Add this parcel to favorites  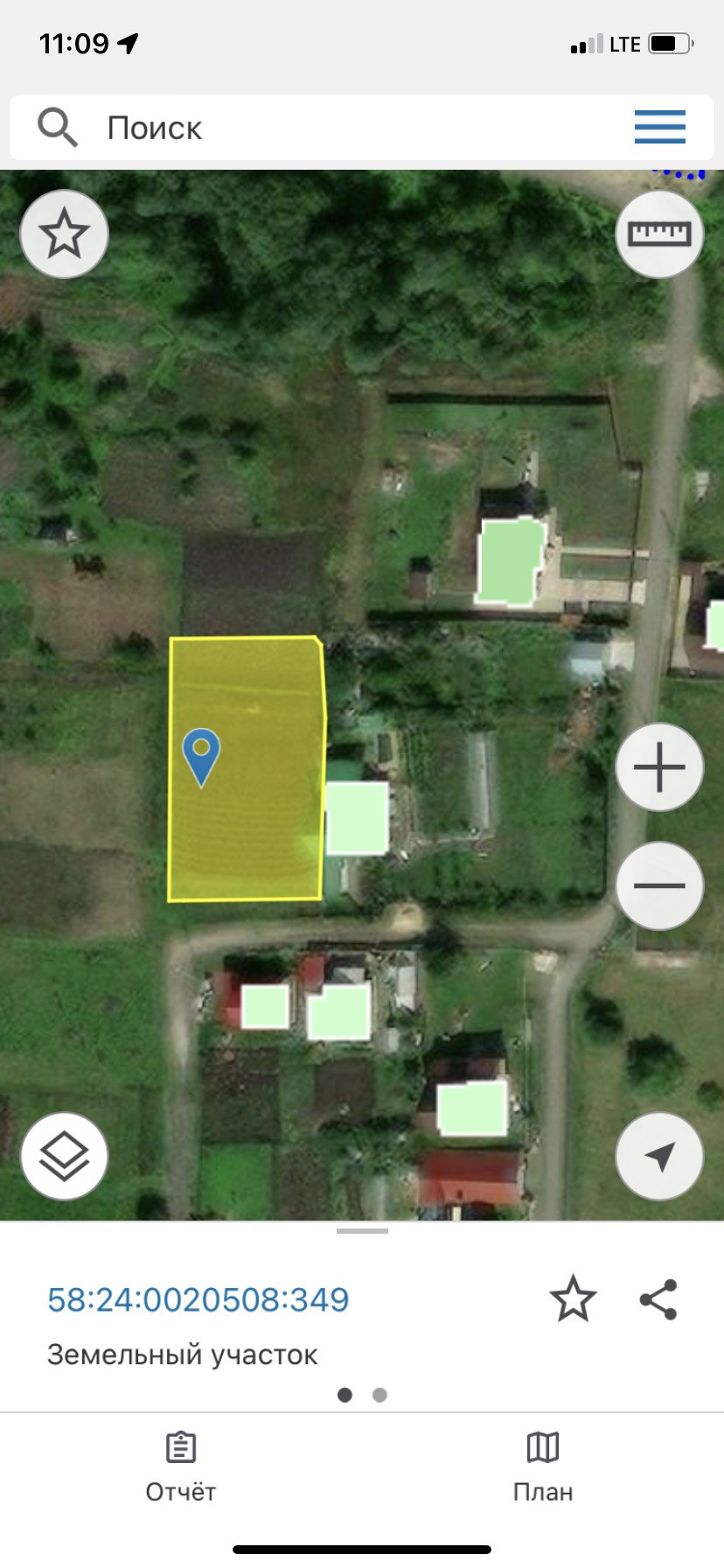[x=573, y=1298]
